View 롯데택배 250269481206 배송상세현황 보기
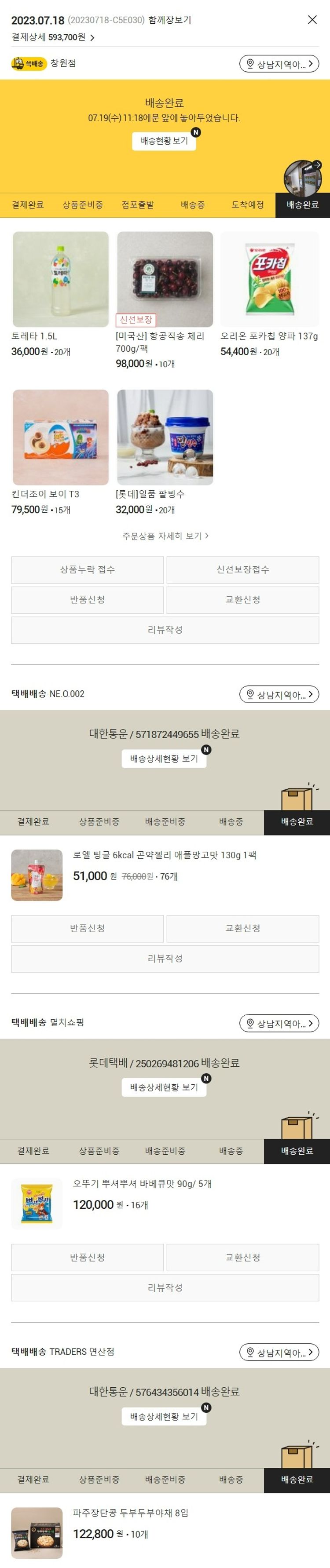Screen dimensions: 330x1568 tap(164, 1087)
